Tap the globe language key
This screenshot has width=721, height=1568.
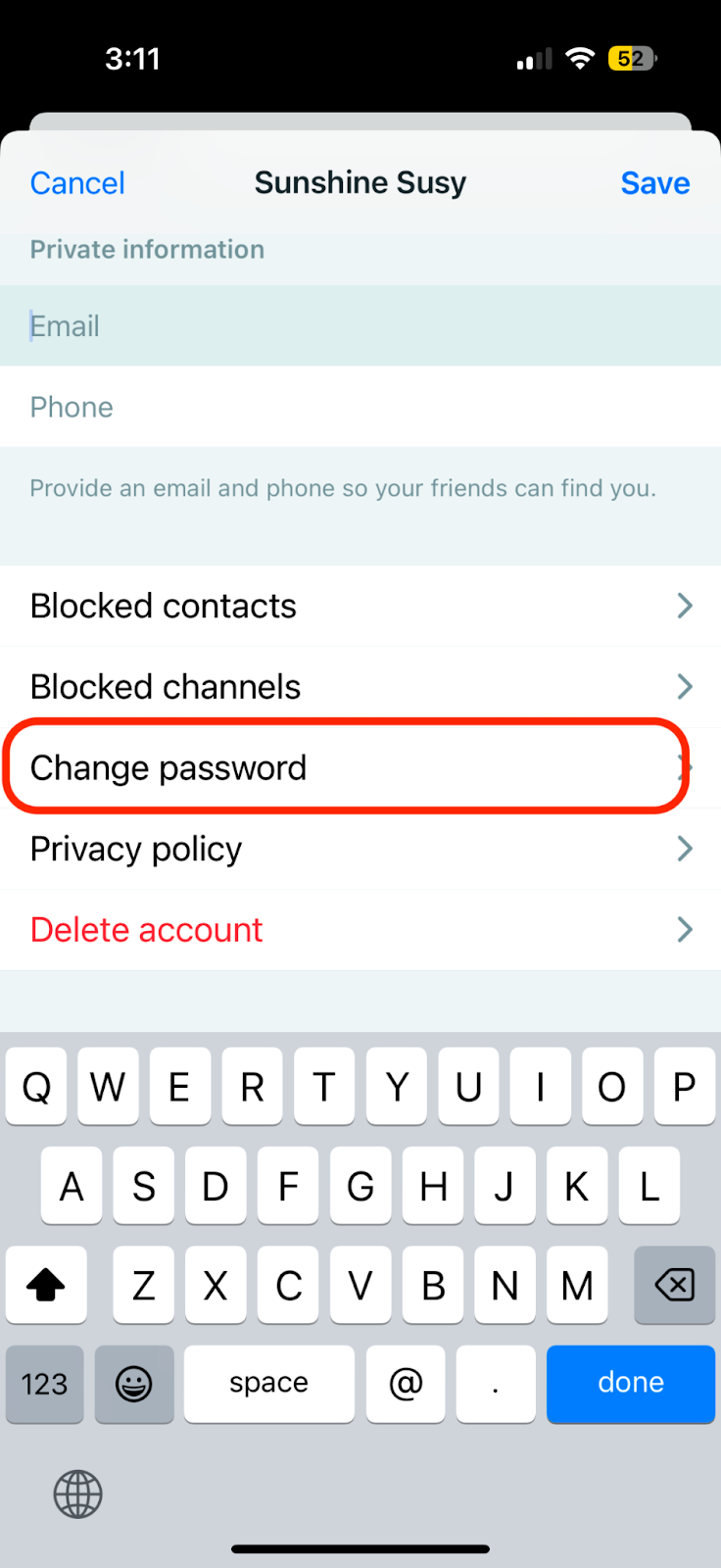pyautogui.click(x=77, y=1494)
